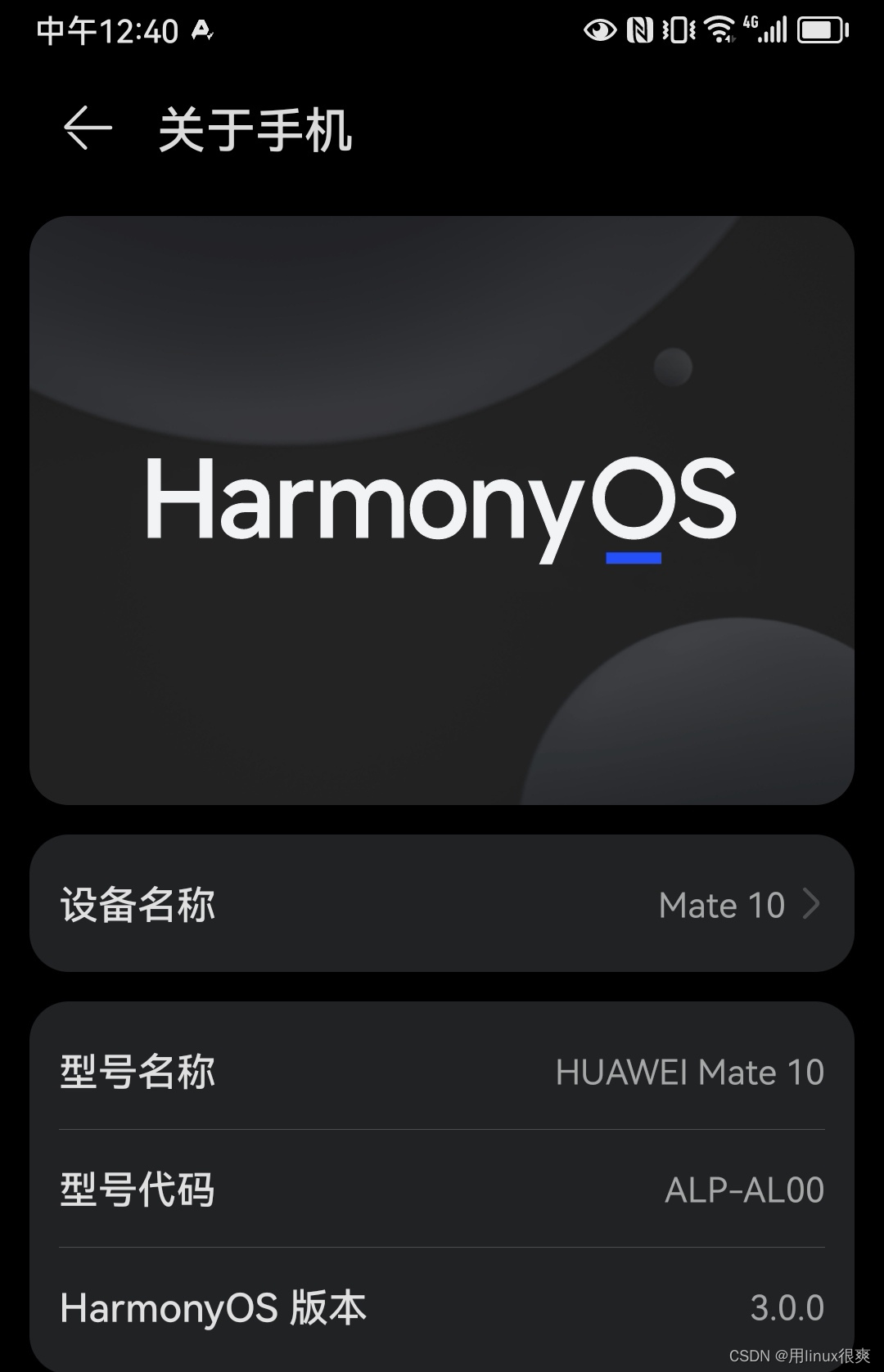Go back from 关于手机 page
Image resolution: width=884 pixels, height=1372 pixels.
88,128
